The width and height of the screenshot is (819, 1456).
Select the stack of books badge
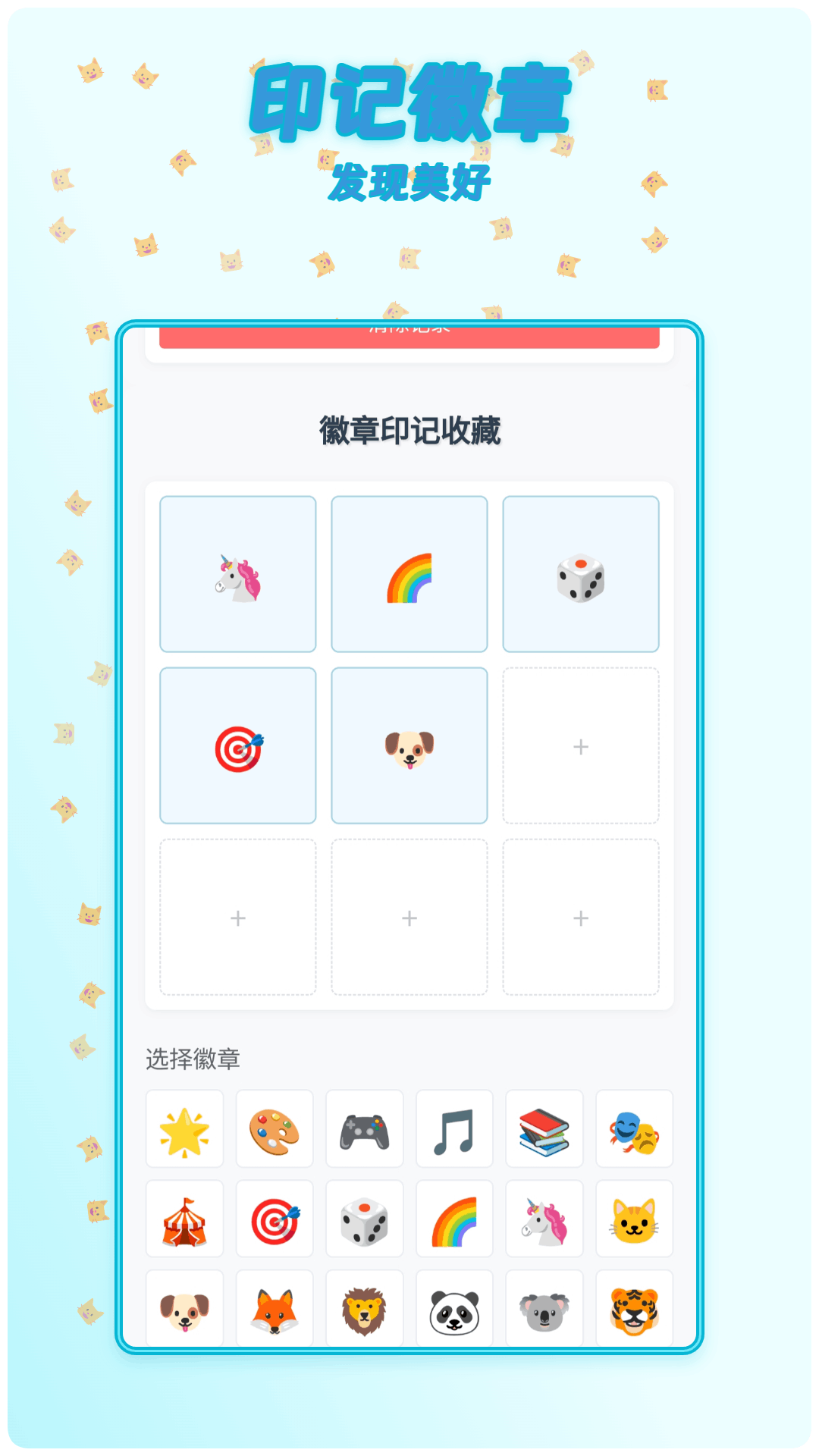point(544,1130)
